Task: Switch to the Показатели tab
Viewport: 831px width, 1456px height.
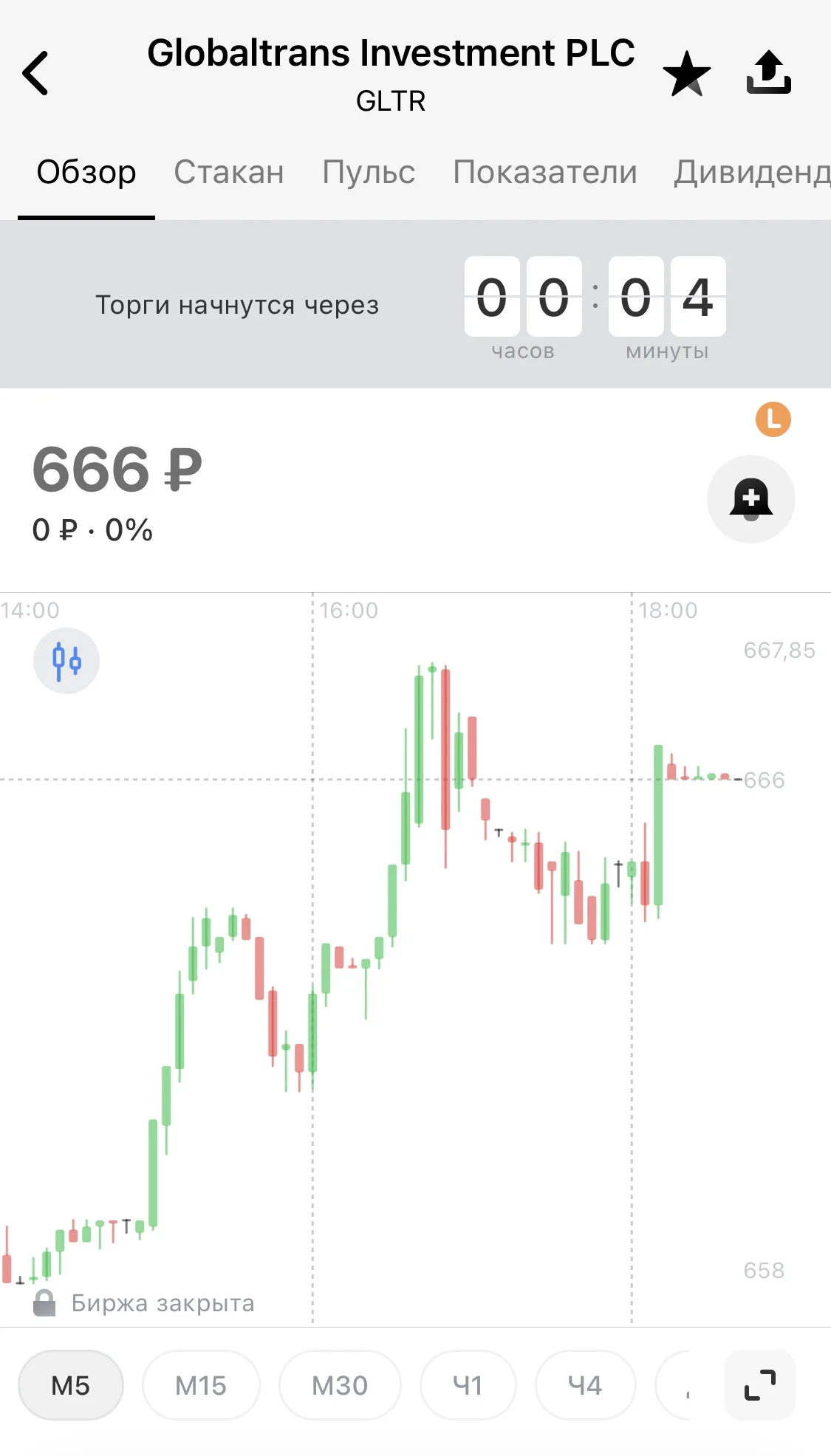Action: click(x=545, y=172)
